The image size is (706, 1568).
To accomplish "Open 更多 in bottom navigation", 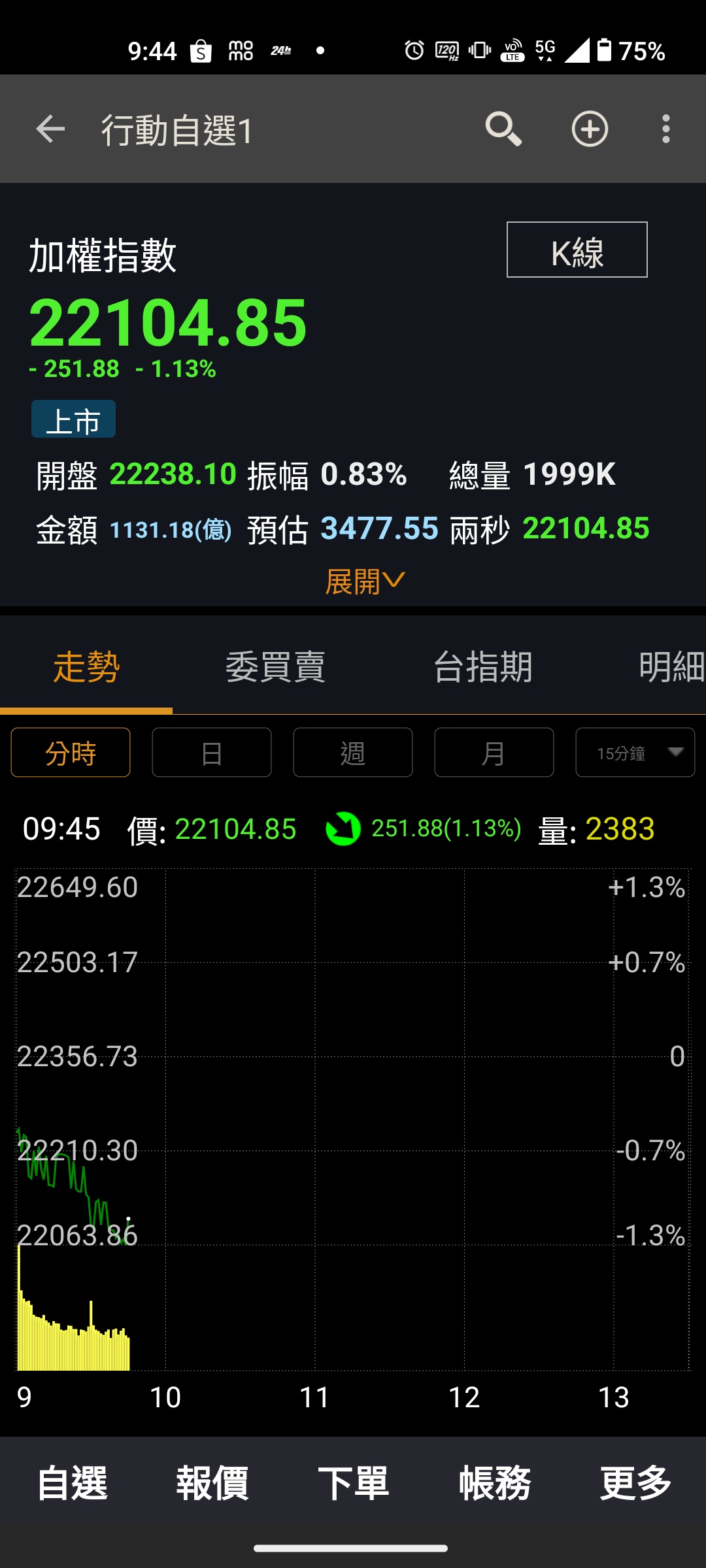I will (635, 1483).
